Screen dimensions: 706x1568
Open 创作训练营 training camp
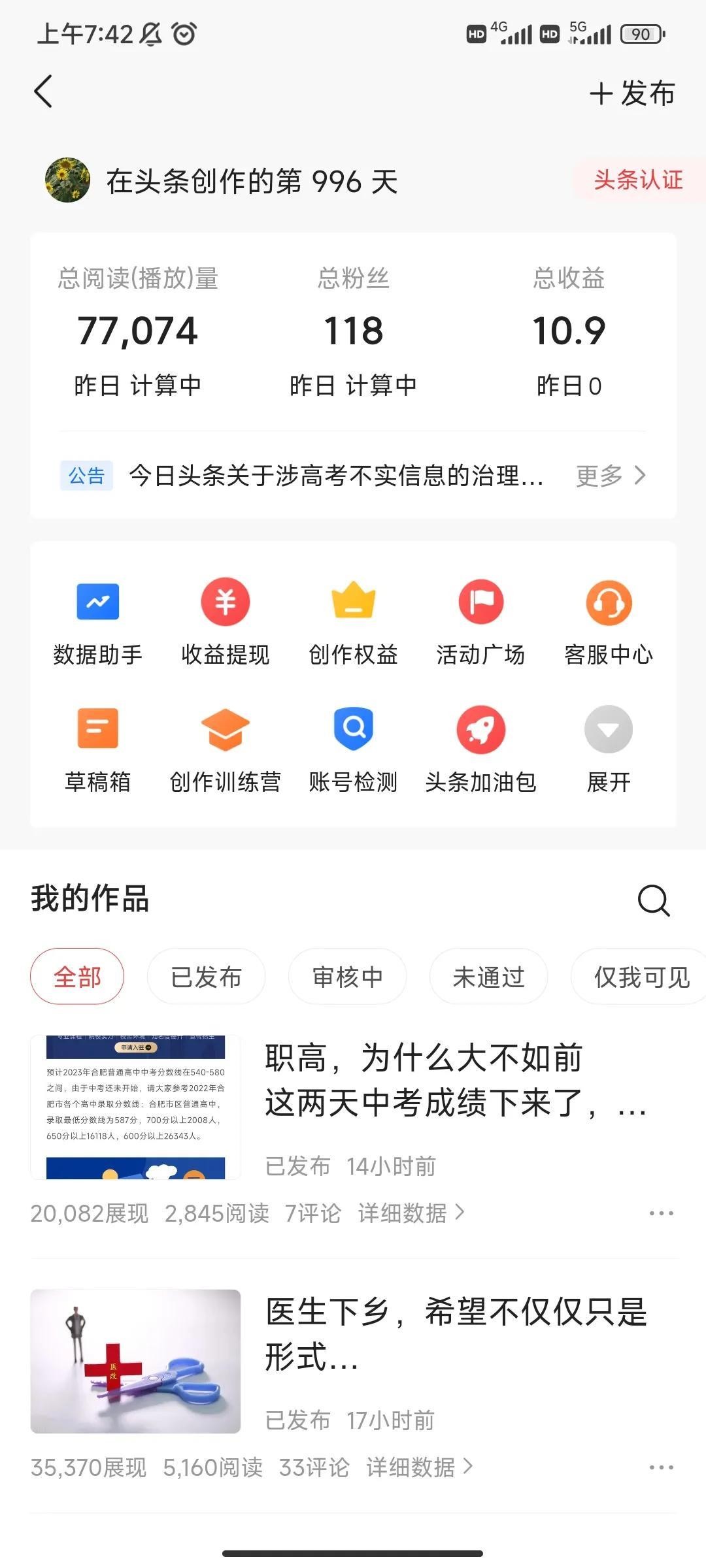point(226,748)
